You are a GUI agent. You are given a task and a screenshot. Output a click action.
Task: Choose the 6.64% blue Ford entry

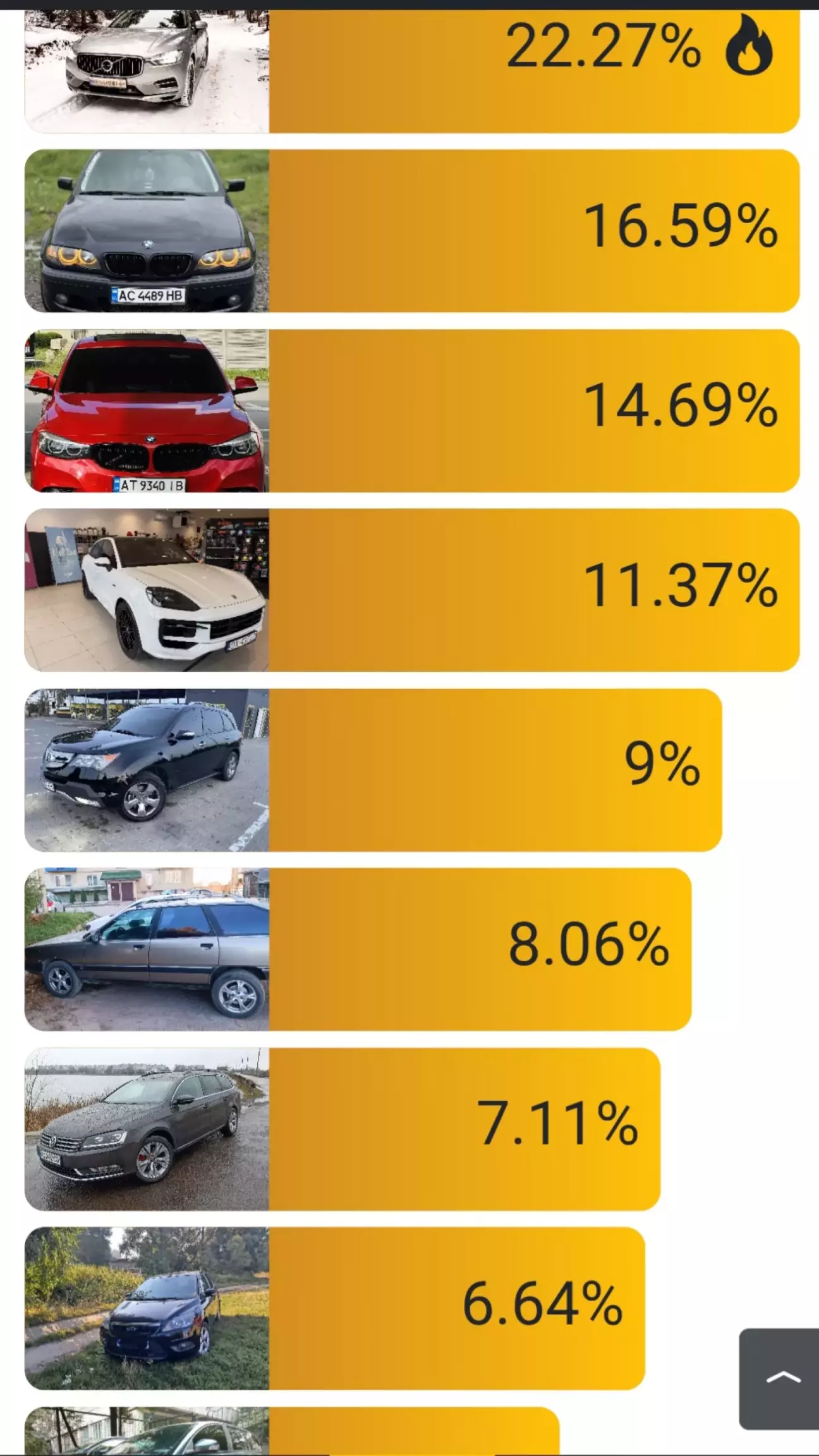(335, 1309)
